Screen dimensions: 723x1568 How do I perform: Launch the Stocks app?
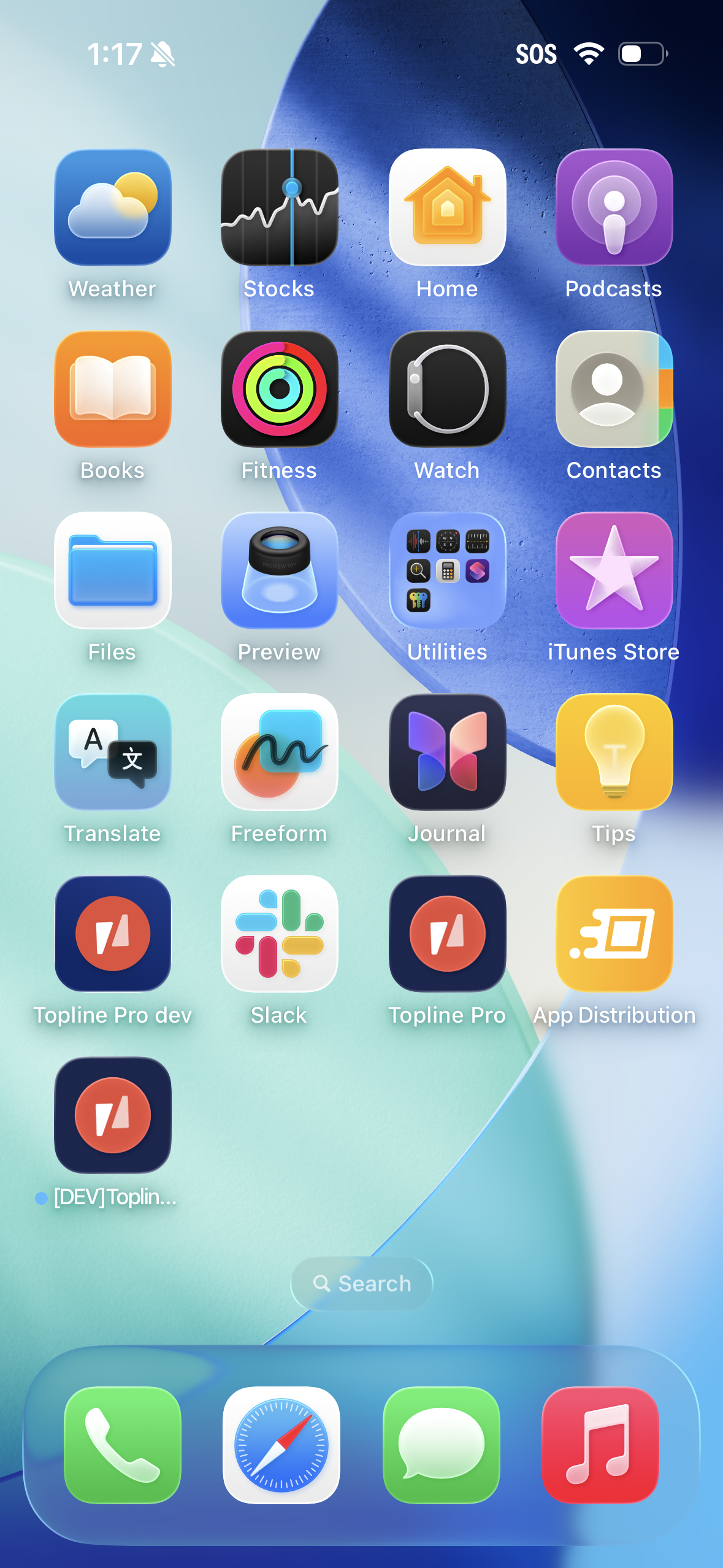click(280, 207)
